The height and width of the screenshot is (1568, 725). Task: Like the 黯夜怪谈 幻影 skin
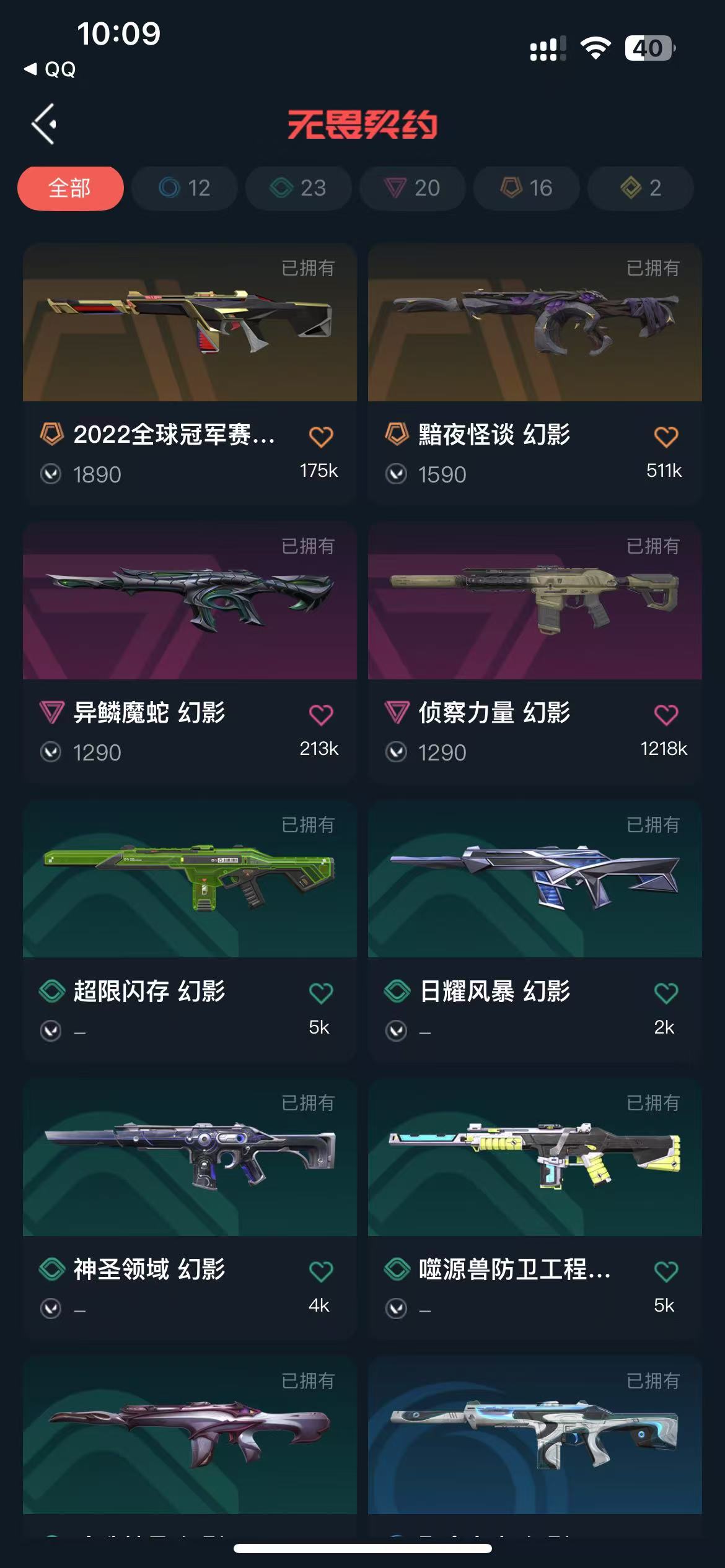pyautogui.click(x=666, y=437)
